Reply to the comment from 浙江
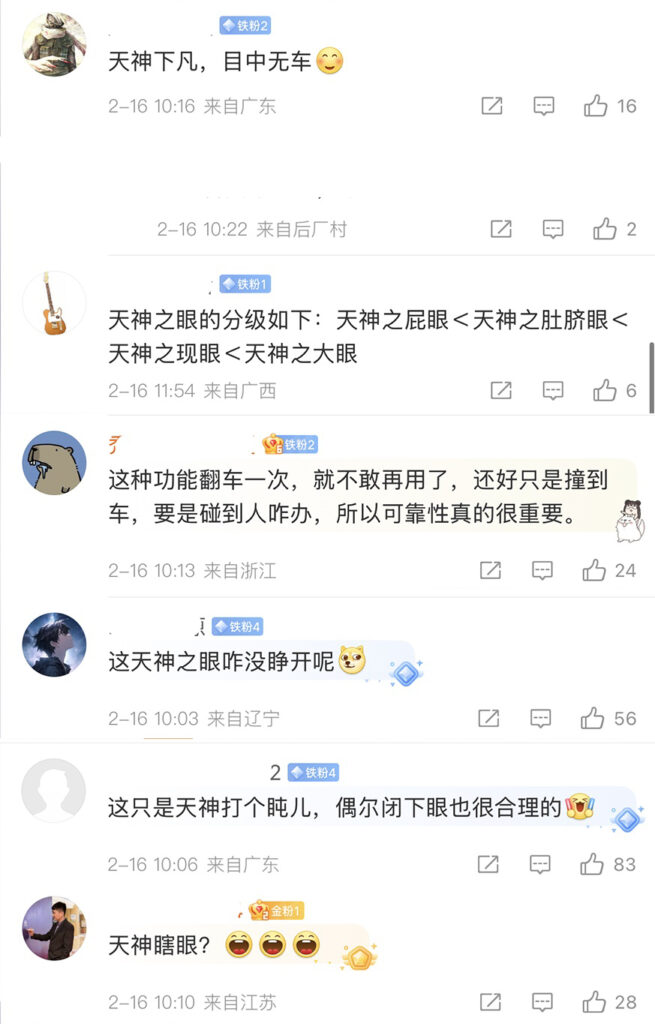Screen dimensions: 655x1024 pos(541,570)
